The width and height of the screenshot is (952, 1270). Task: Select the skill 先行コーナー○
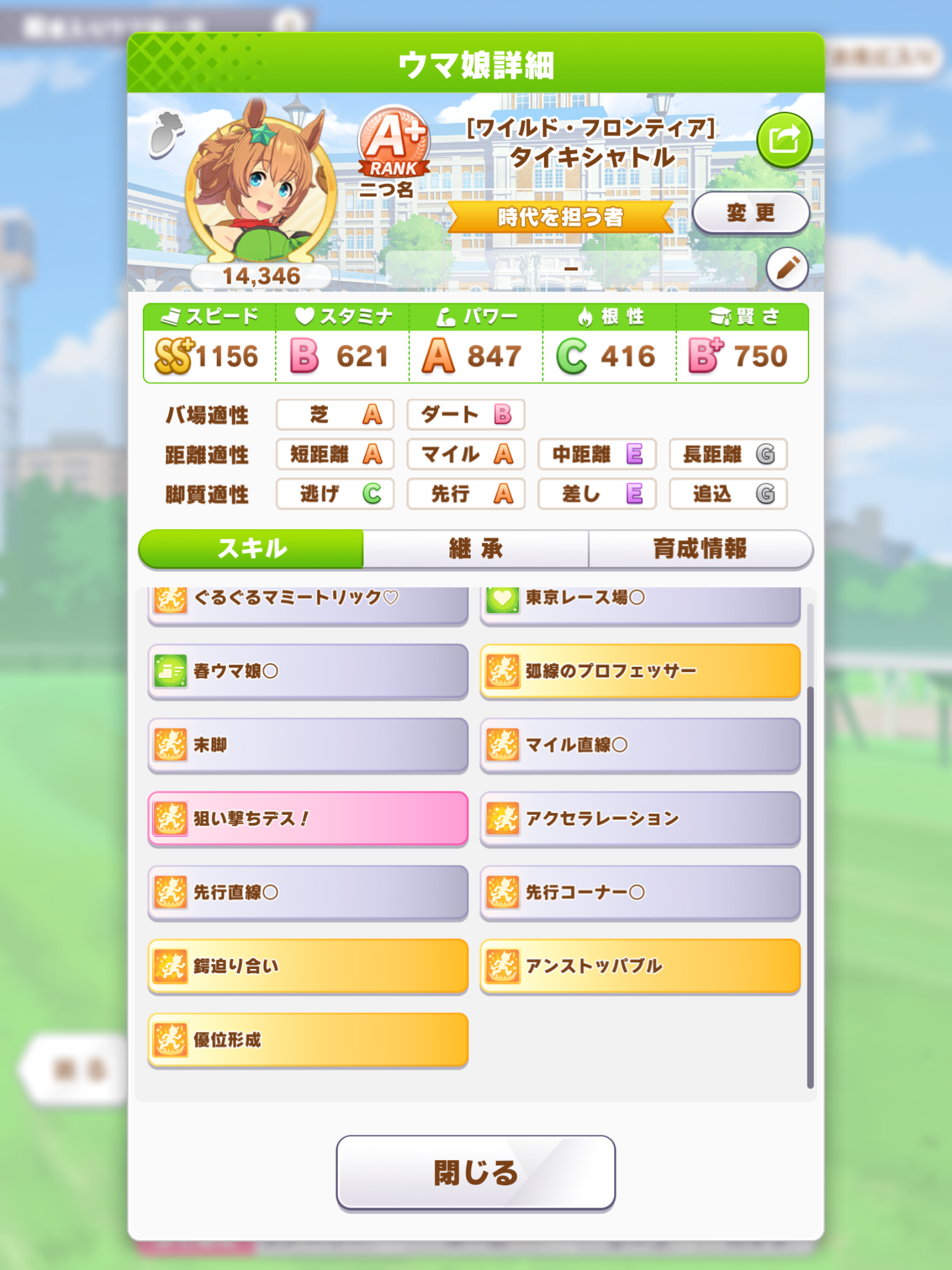pyautogui.click(x=640, y=893)
